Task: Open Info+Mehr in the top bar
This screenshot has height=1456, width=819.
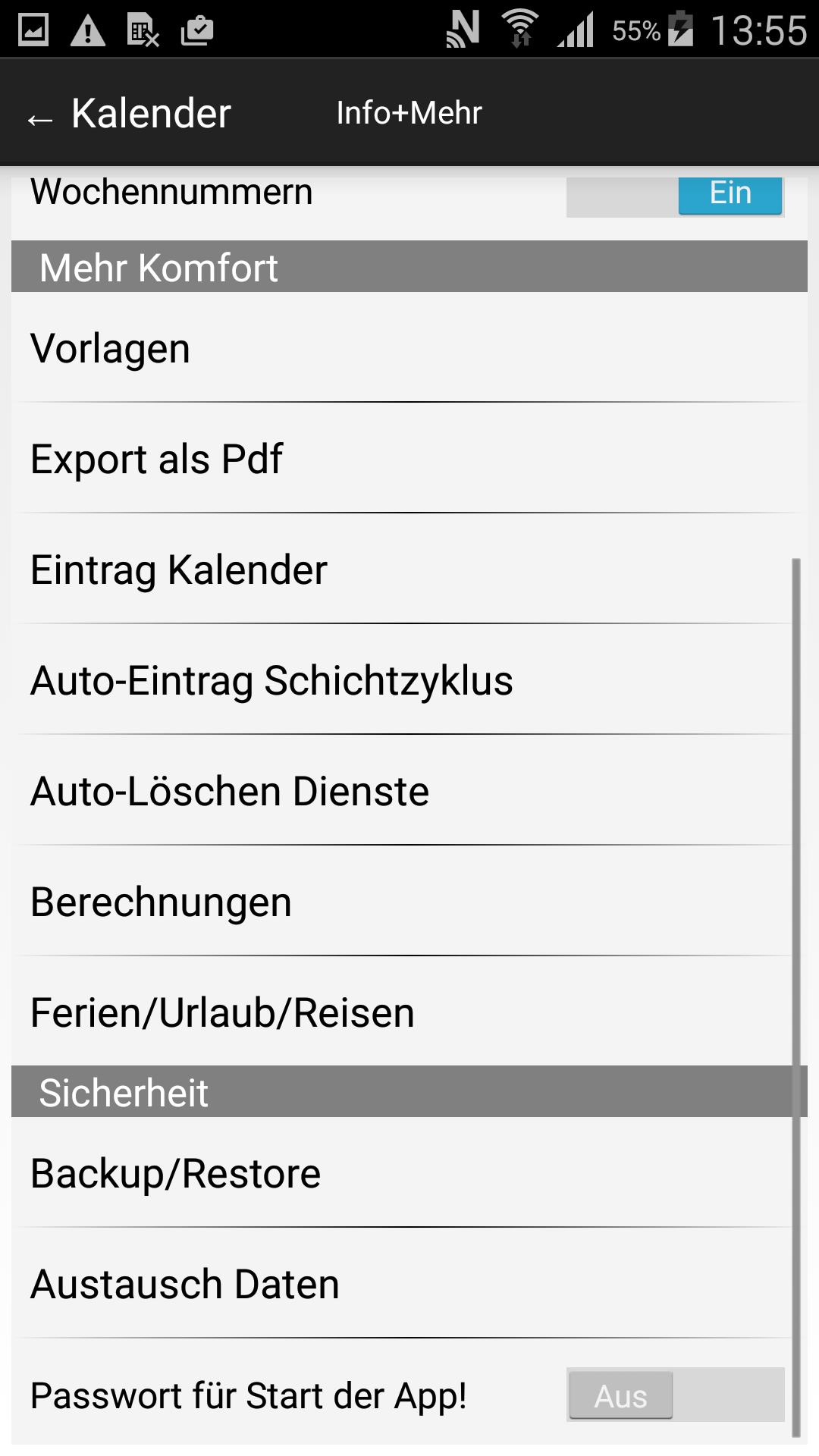Action: pyautogui.click(x=409, y=113)
